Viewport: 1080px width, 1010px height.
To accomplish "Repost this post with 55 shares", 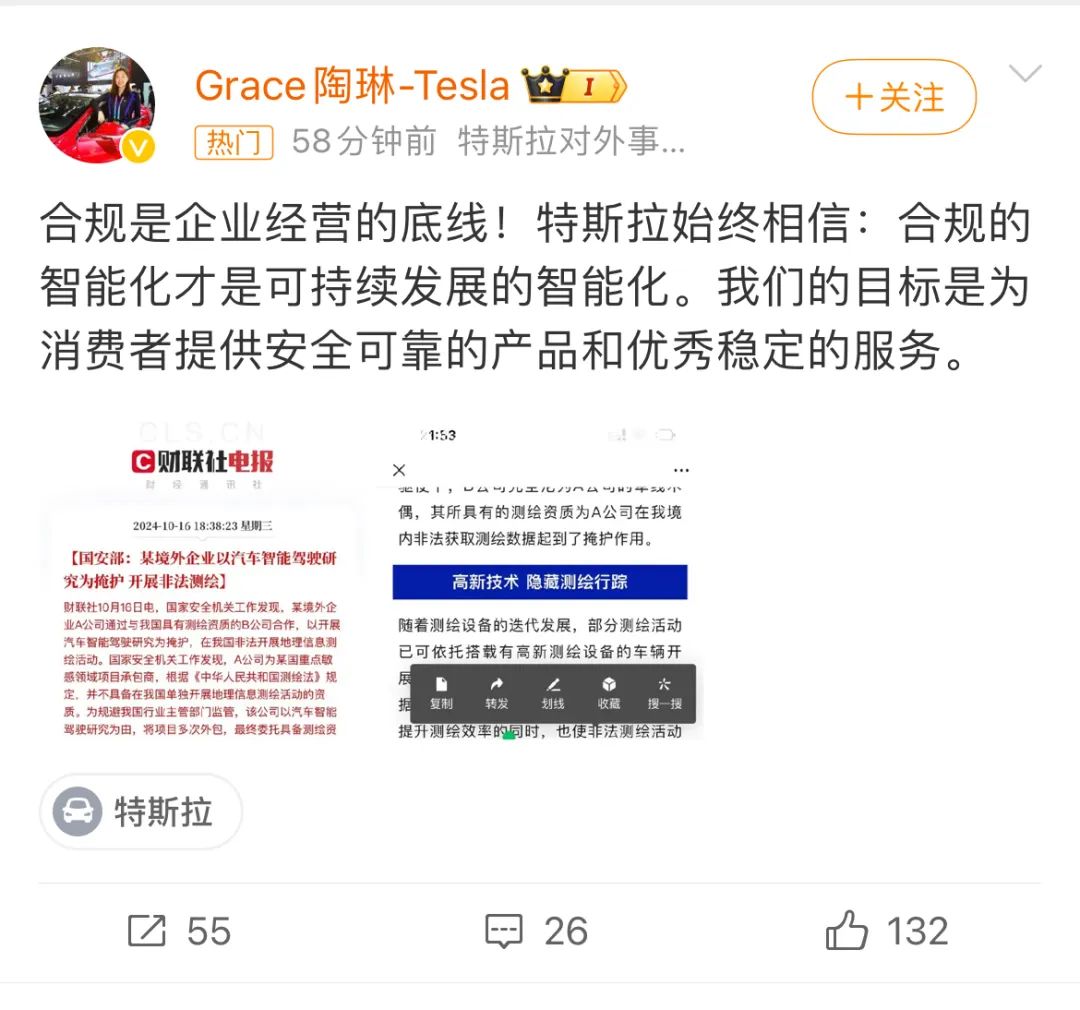I will point(180,931).
